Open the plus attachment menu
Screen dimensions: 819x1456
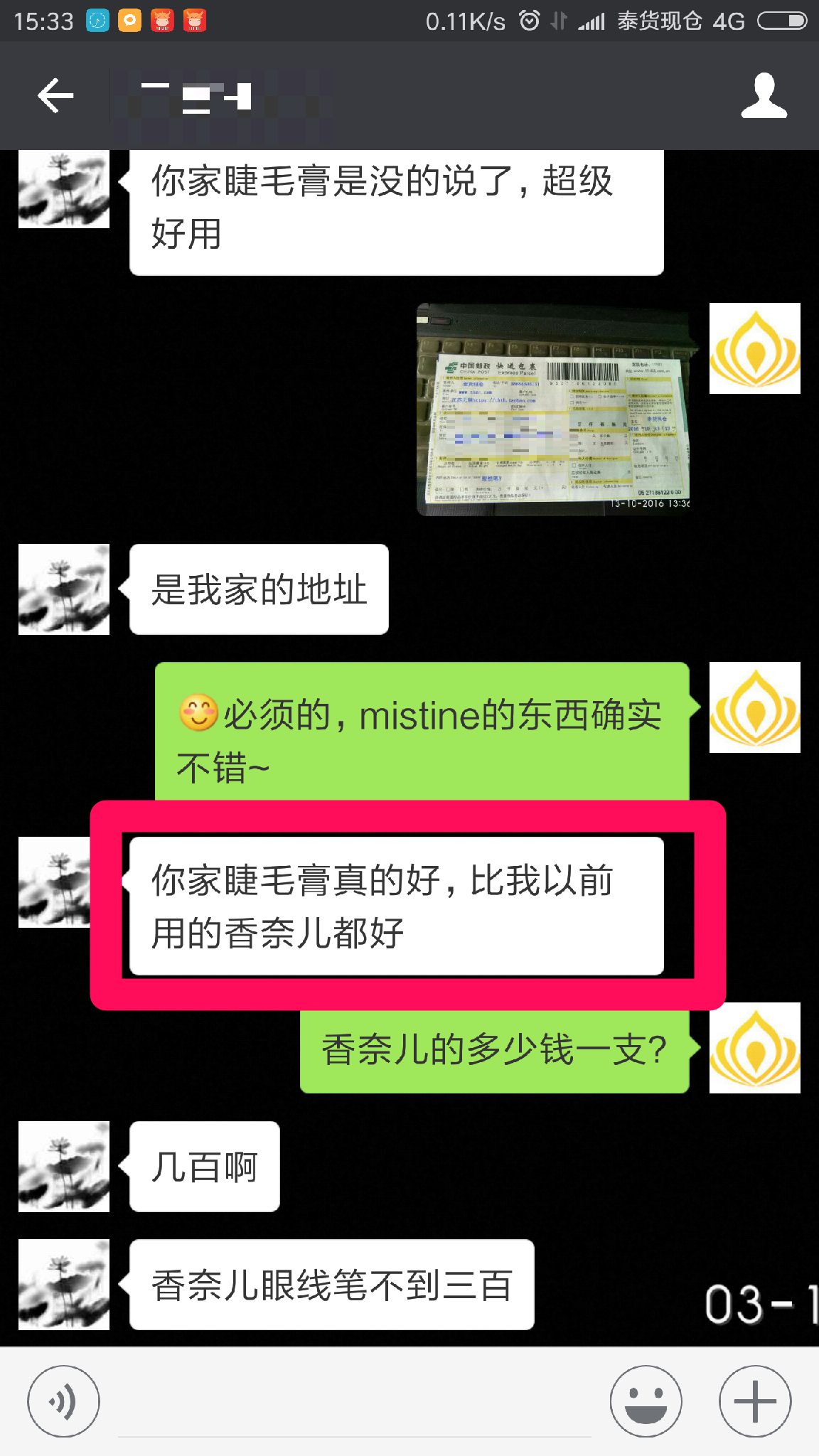point(754,1401)
